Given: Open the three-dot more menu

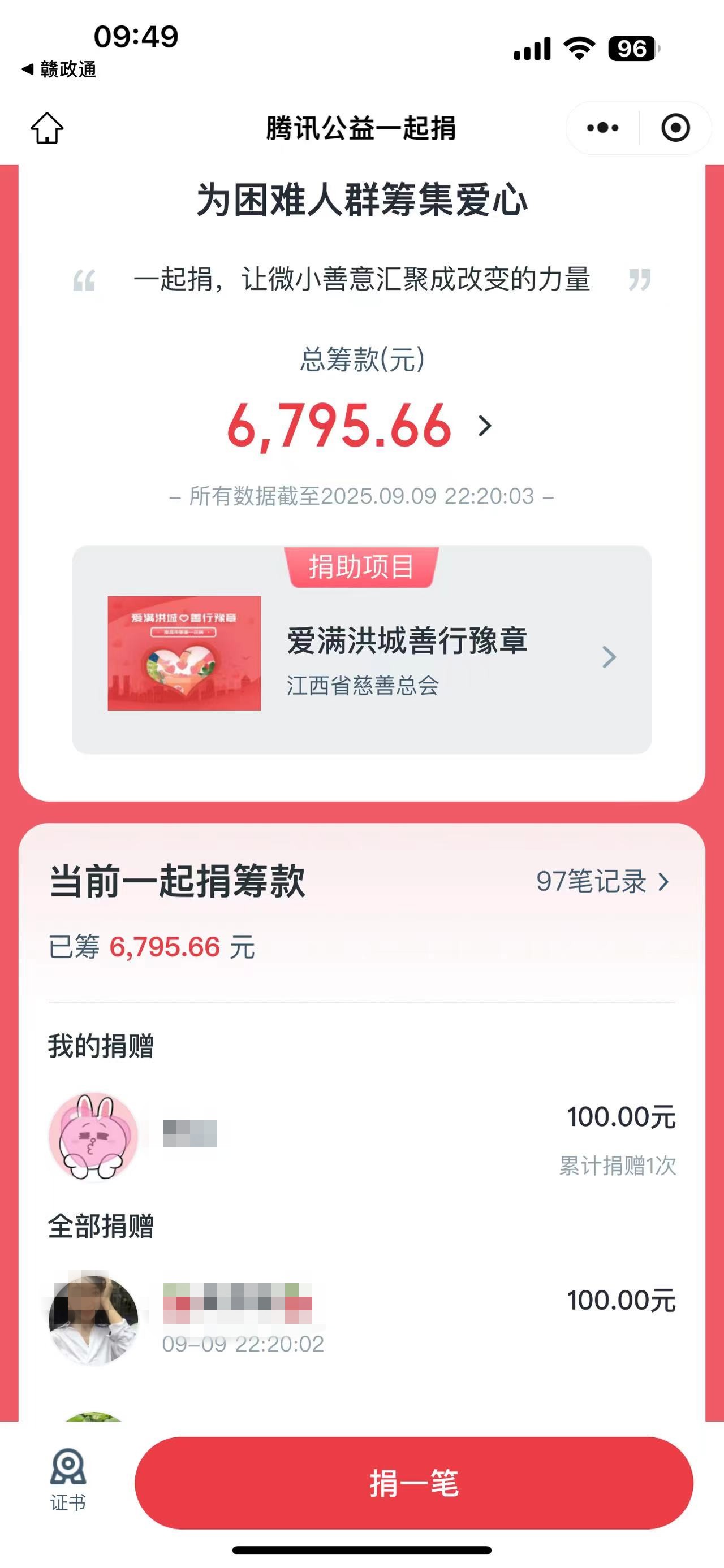Looking at the screenshot, I should pos(602,128).
